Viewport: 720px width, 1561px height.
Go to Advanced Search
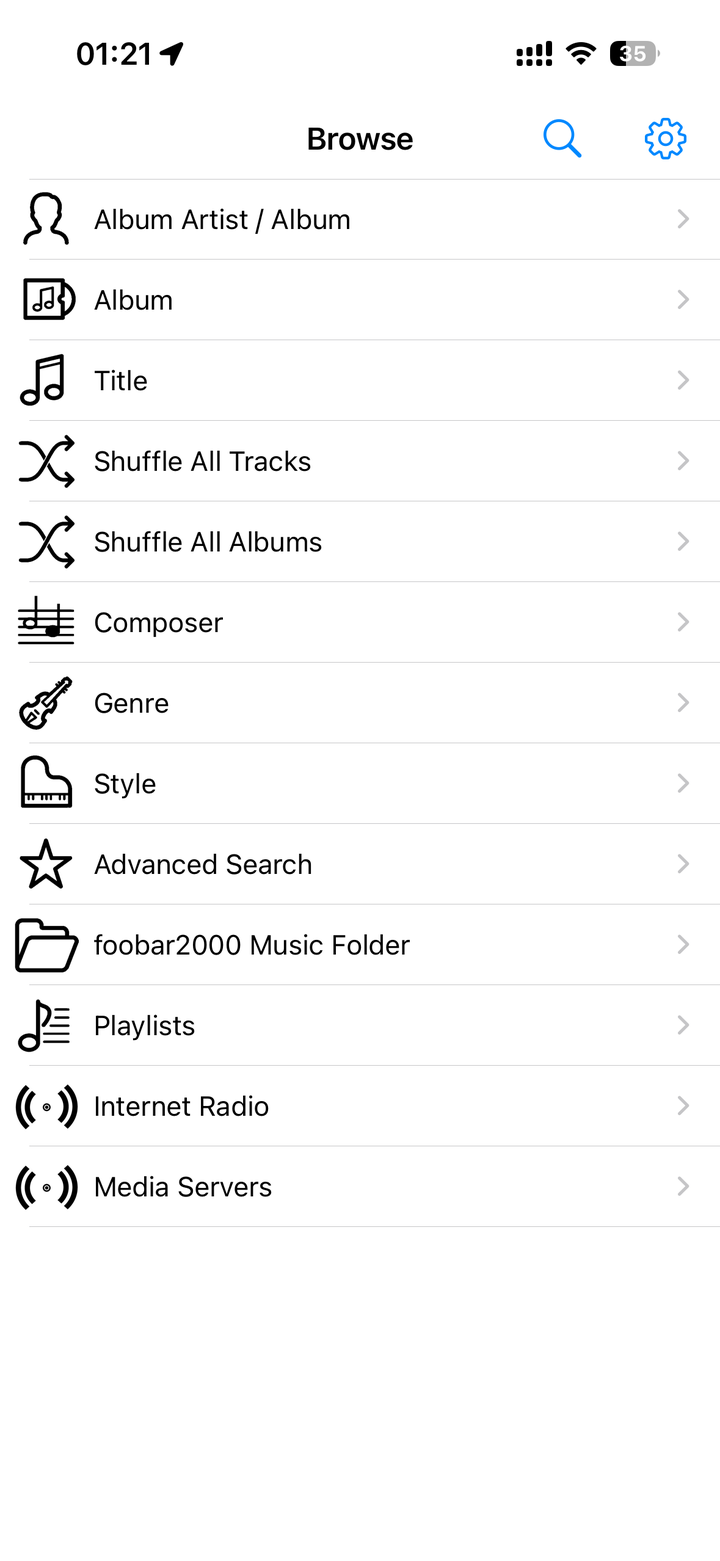[360, 864]
